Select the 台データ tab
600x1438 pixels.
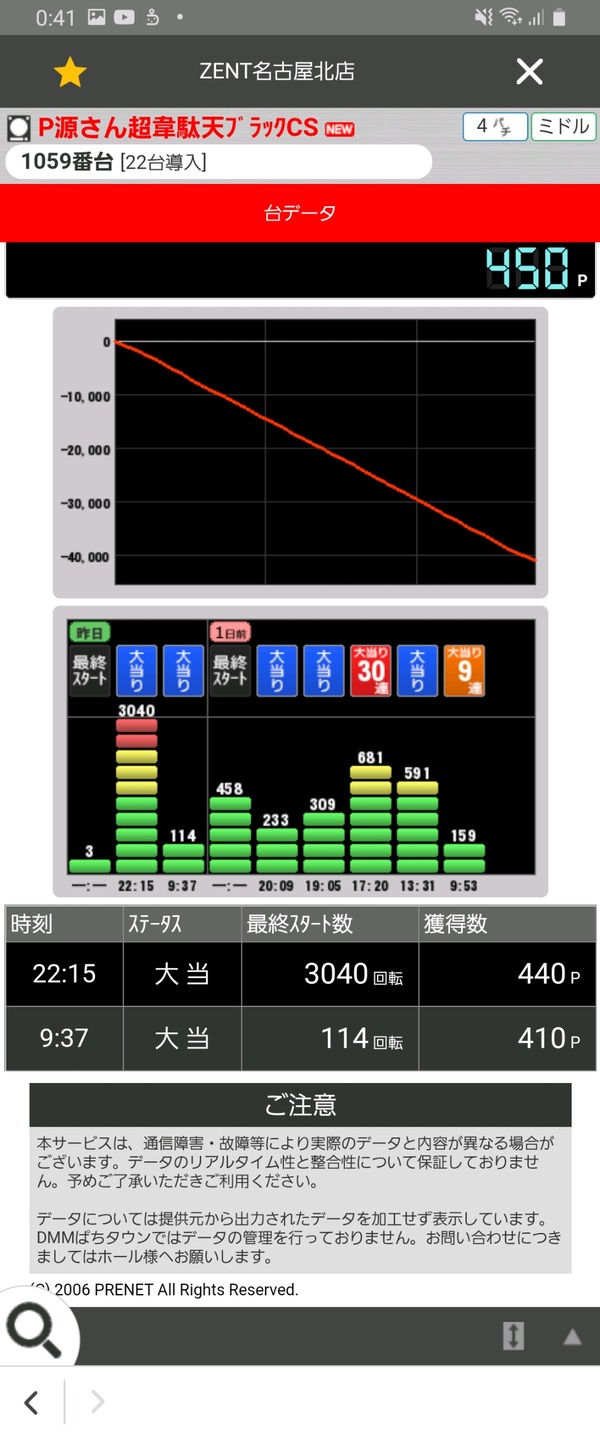tap(300, 212)
